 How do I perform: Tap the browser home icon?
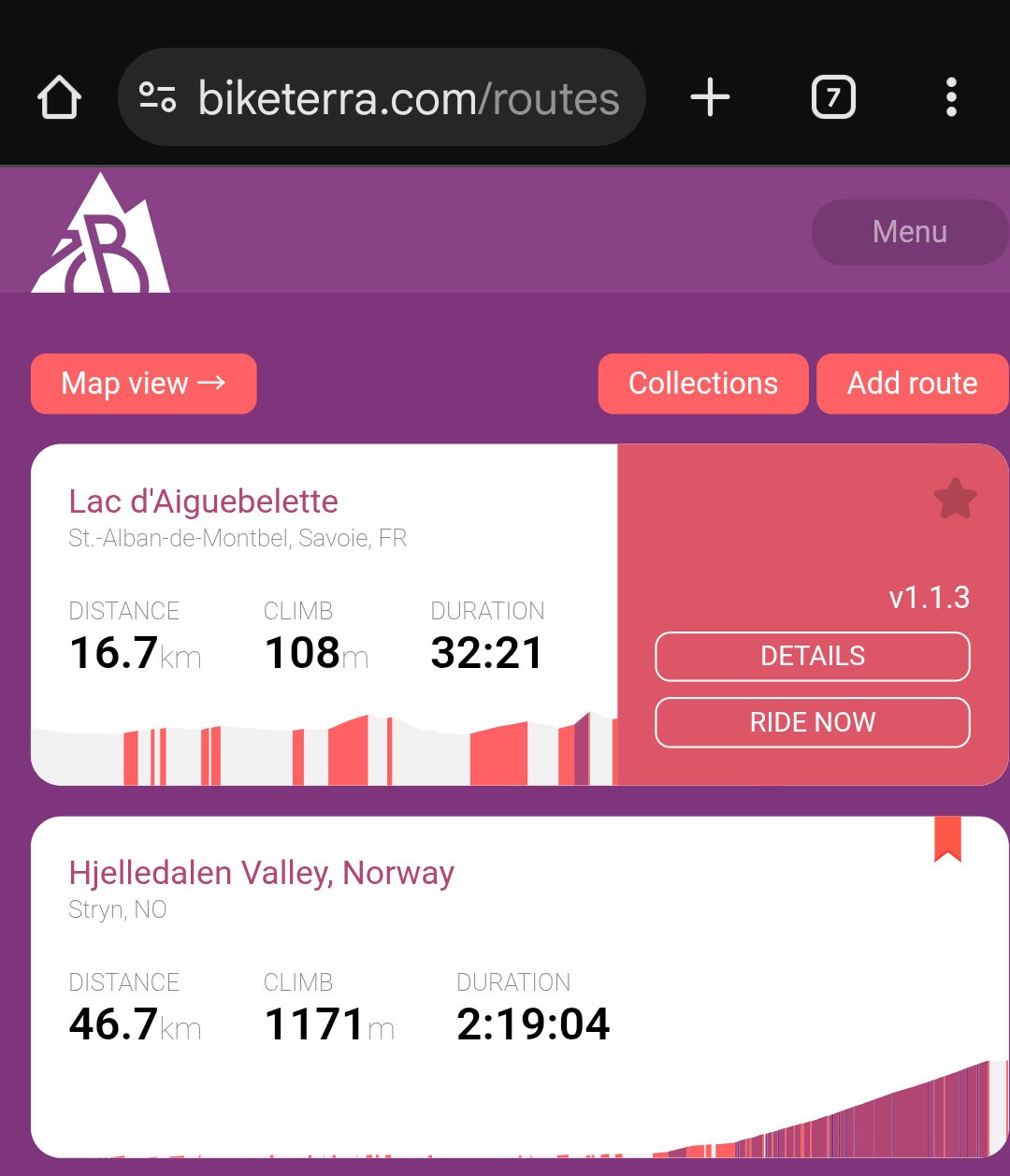(x=59, y=96)
